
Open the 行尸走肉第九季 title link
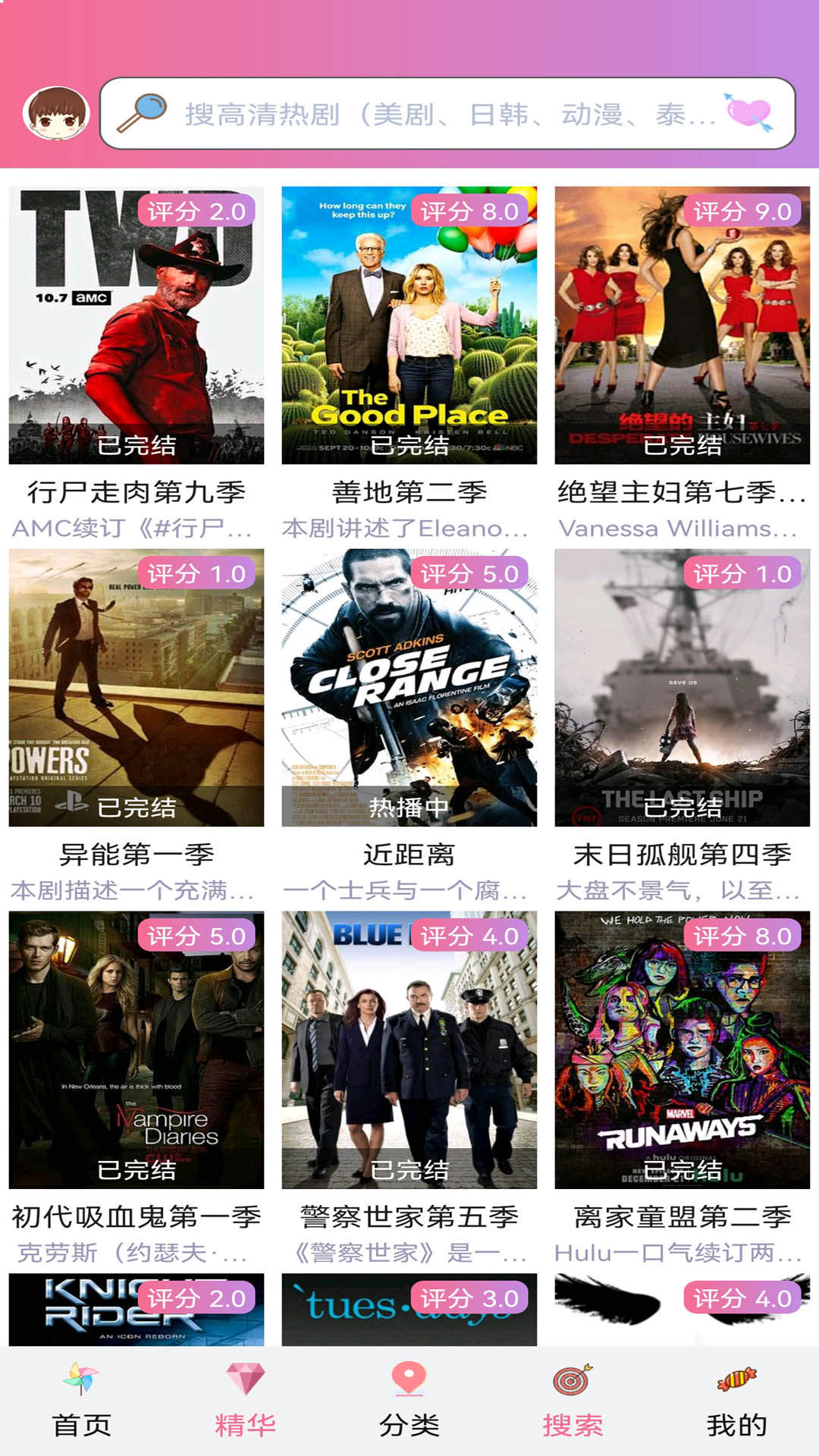click(135, 491)
